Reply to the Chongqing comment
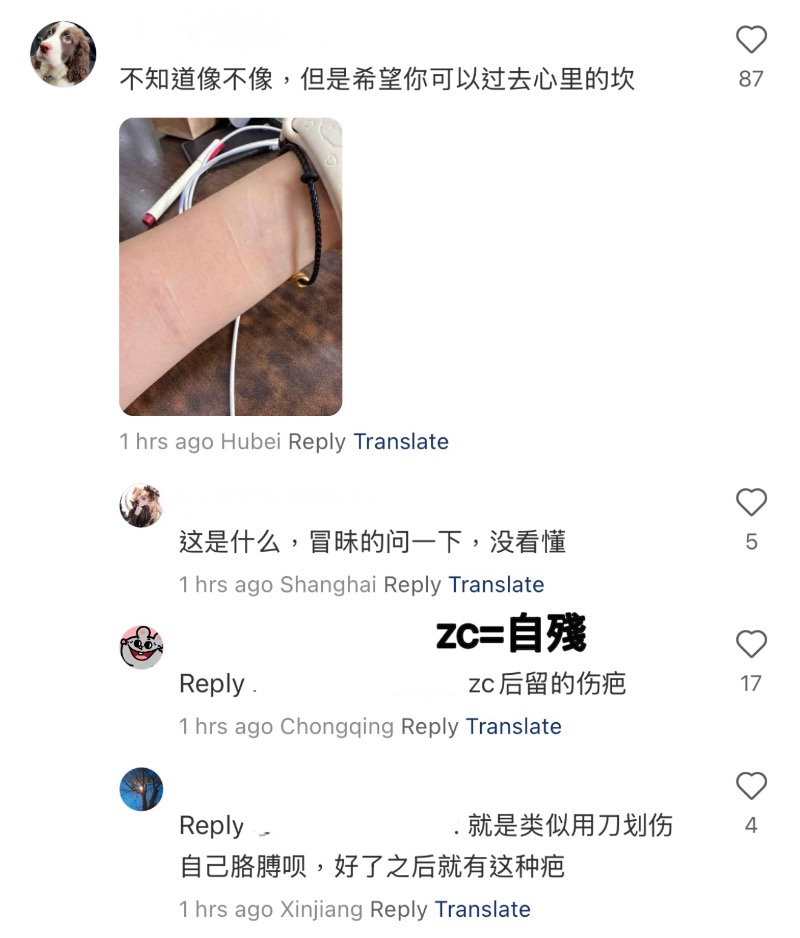 (430, 727)
